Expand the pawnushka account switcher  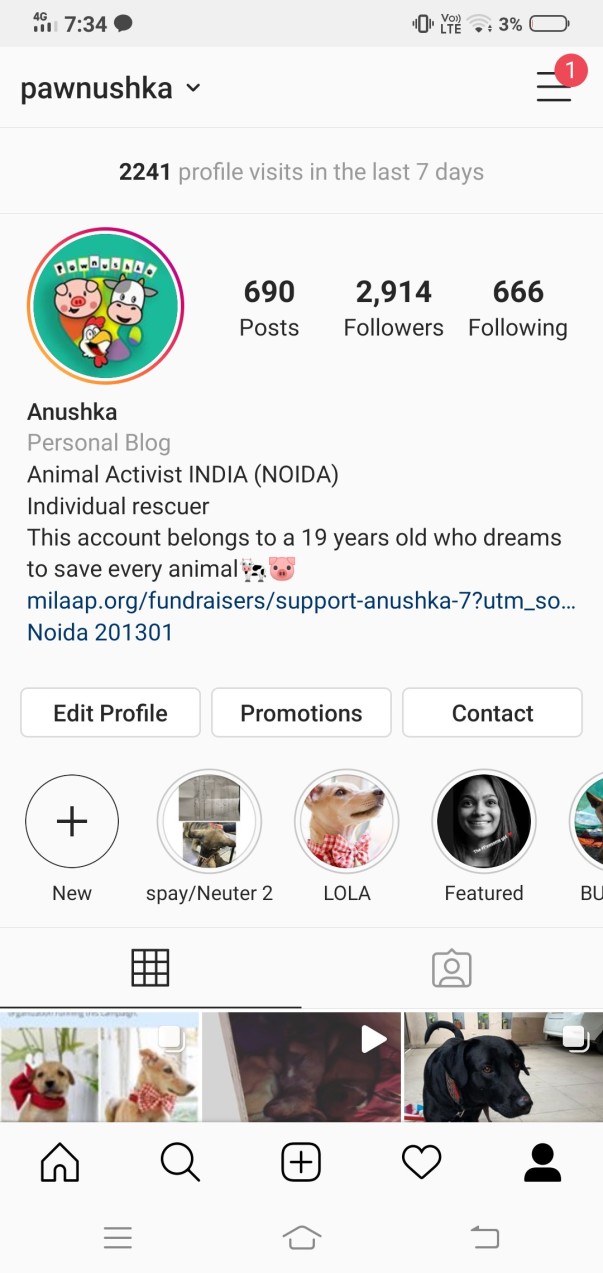click(x=111, y=88)
